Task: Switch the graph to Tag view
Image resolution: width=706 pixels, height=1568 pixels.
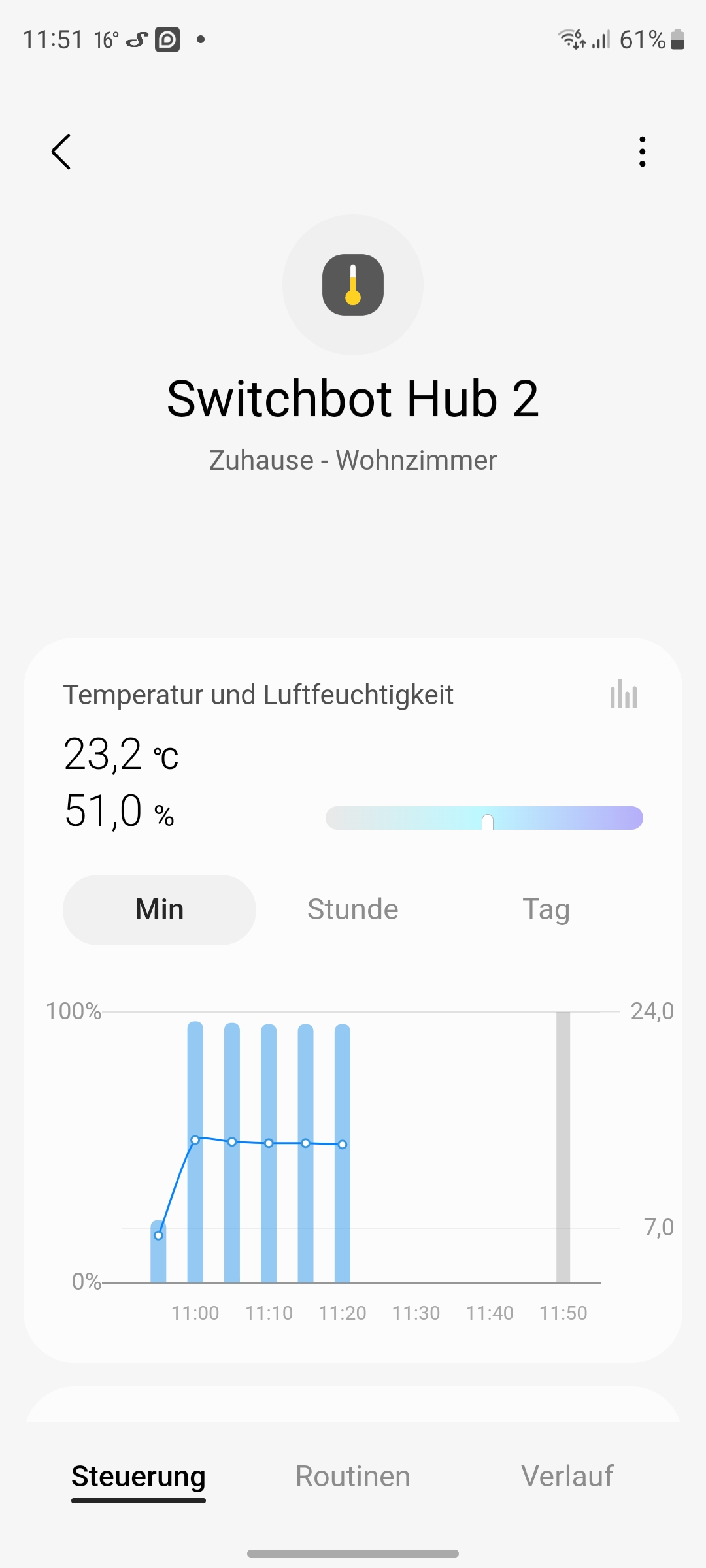Action: pos(546,909)
